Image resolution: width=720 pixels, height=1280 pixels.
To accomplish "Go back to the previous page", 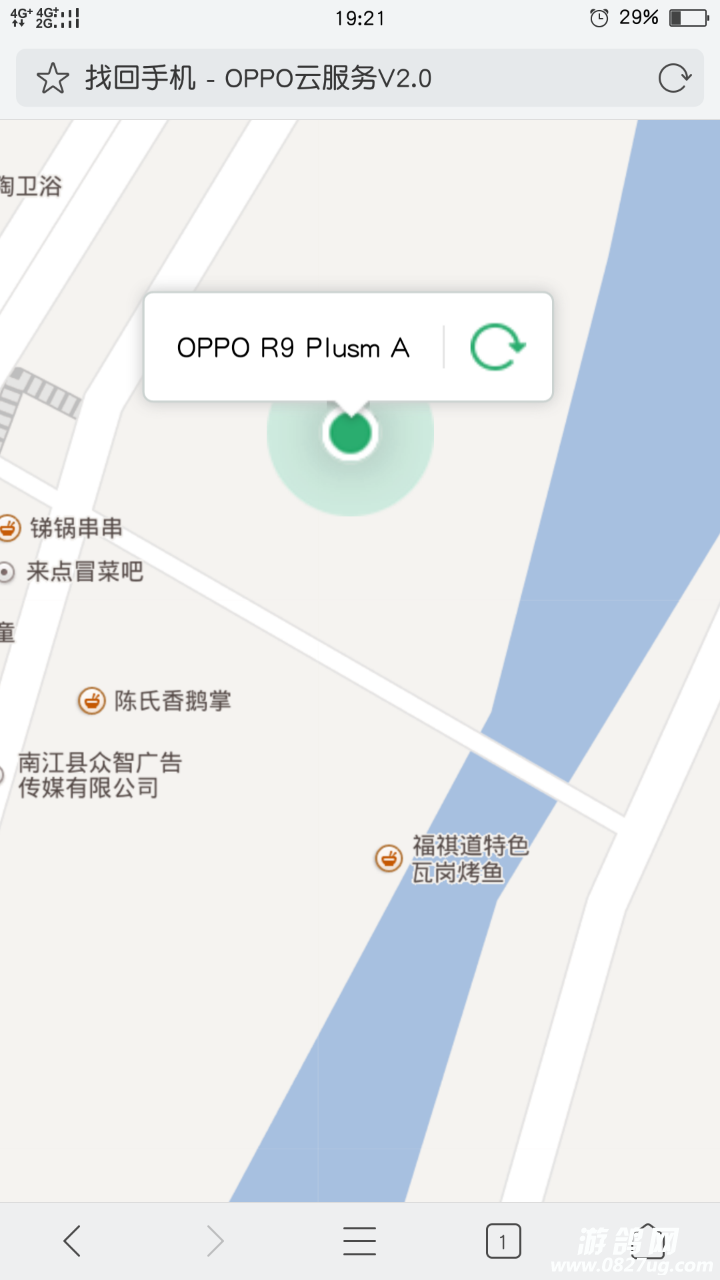I will (x=72, y=1241).
